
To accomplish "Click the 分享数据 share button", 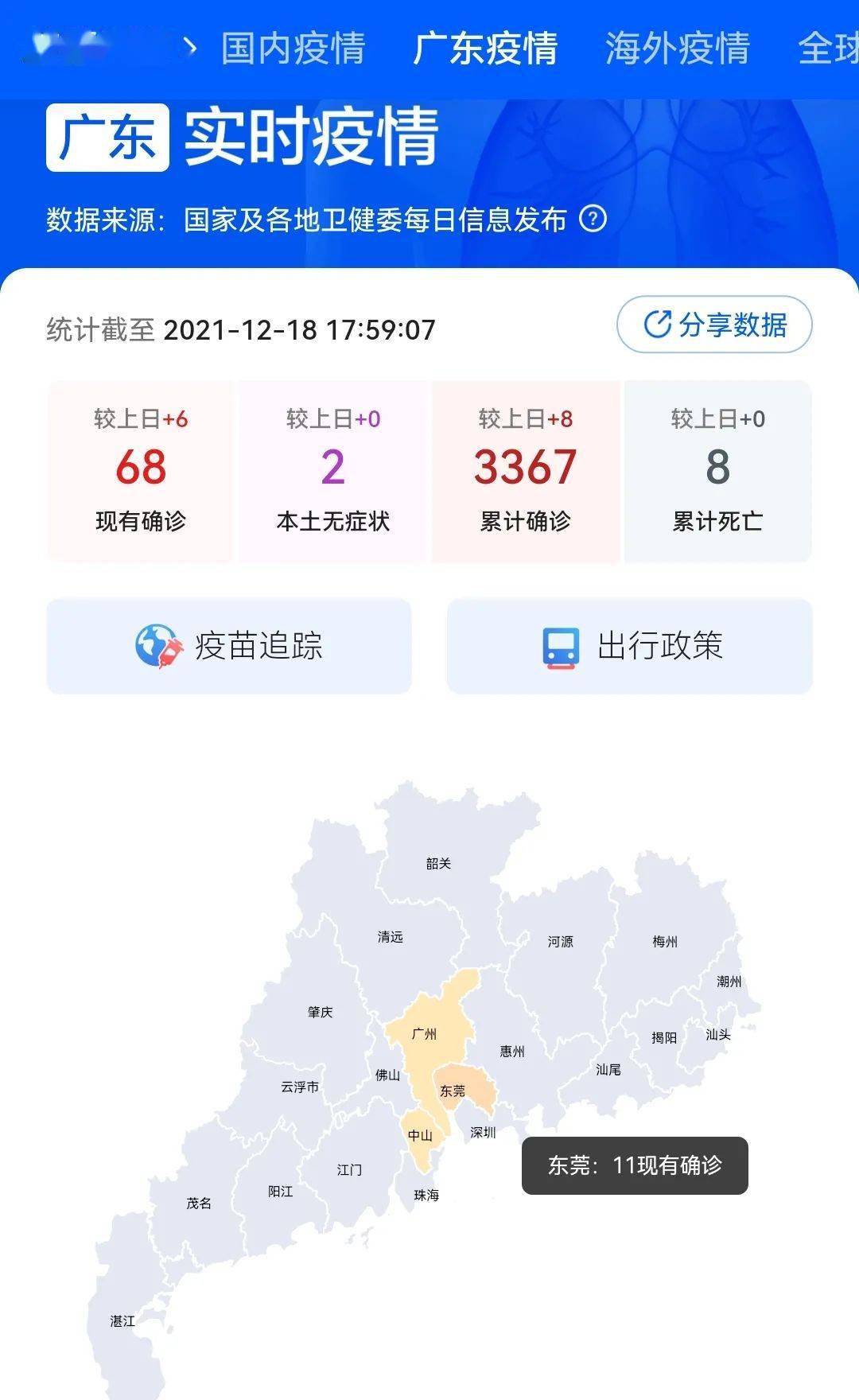I will point(712,325).
